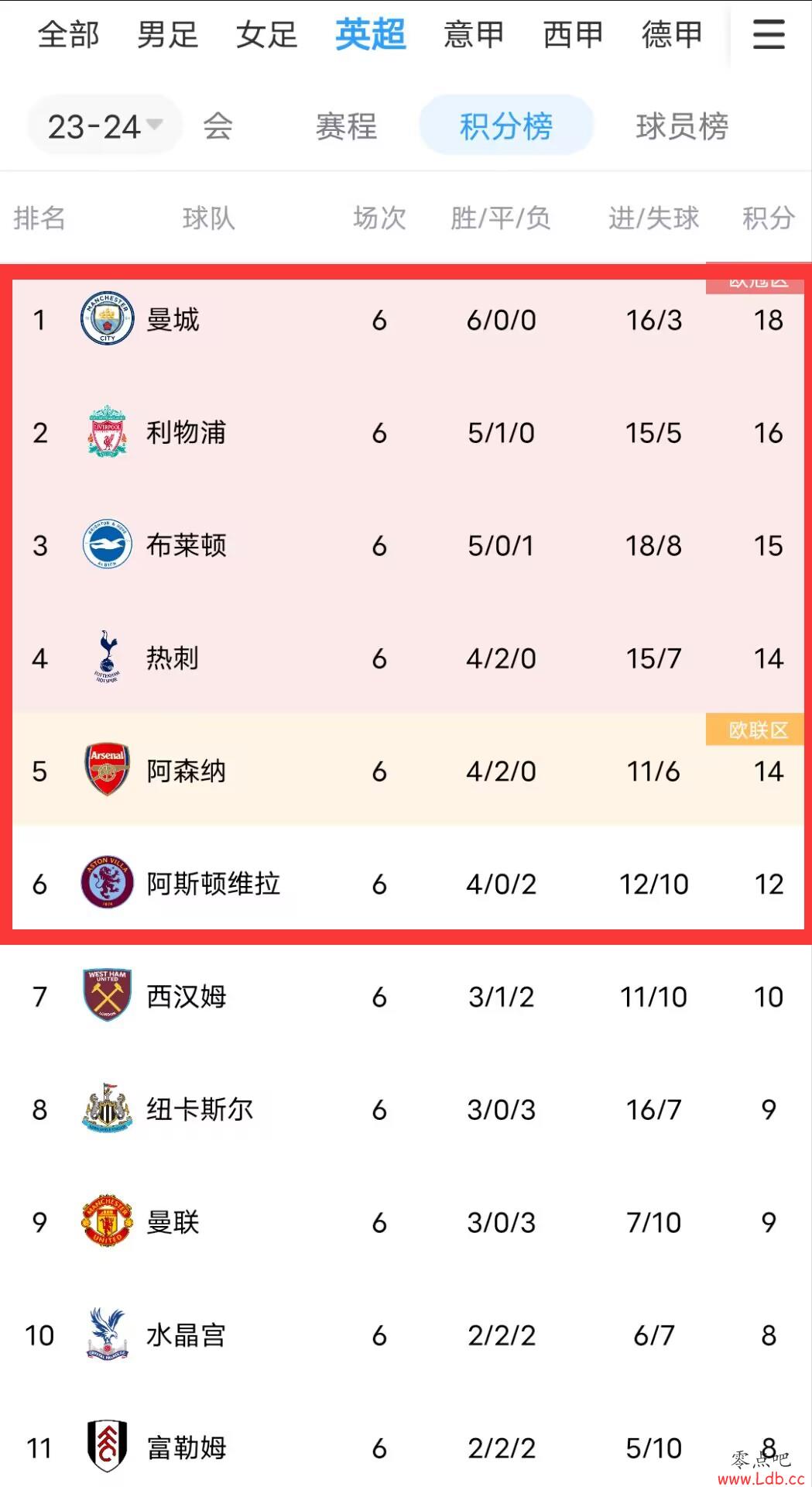The height and width of the screenshot is (1487, 812).
Task: Open the 阿森纳 team row
Action: pos(409,771)
